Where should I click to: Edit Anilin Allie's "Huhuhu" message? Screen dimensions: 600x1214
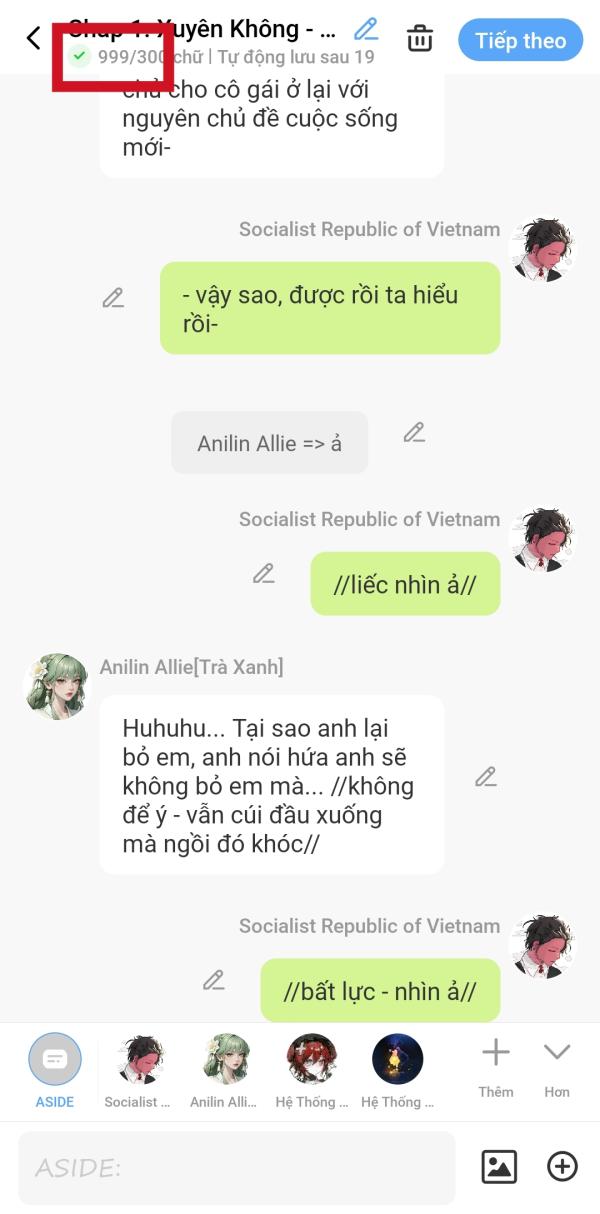[486, 776]
